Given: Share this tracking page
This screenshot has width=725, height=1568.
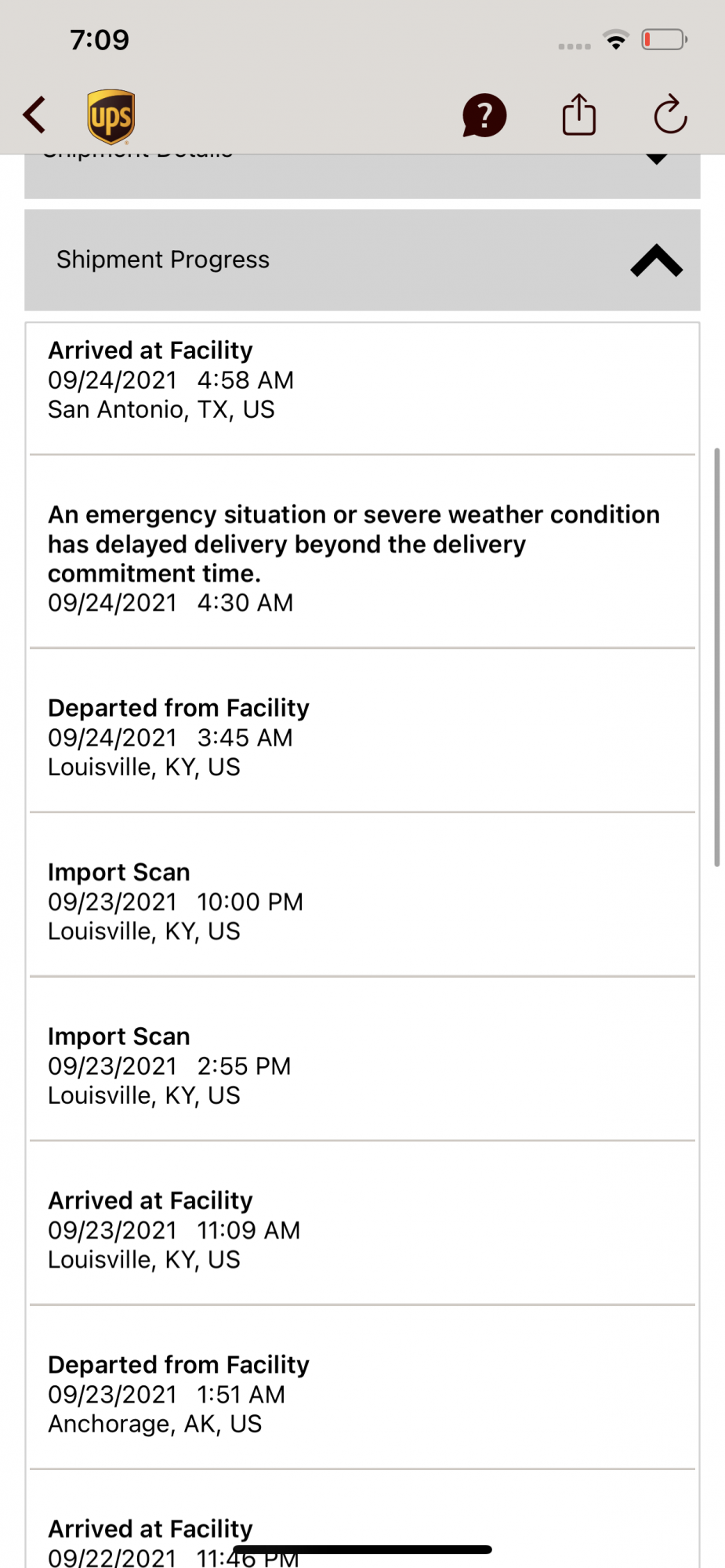Looking at the screenshot, I should coord(579,115).
